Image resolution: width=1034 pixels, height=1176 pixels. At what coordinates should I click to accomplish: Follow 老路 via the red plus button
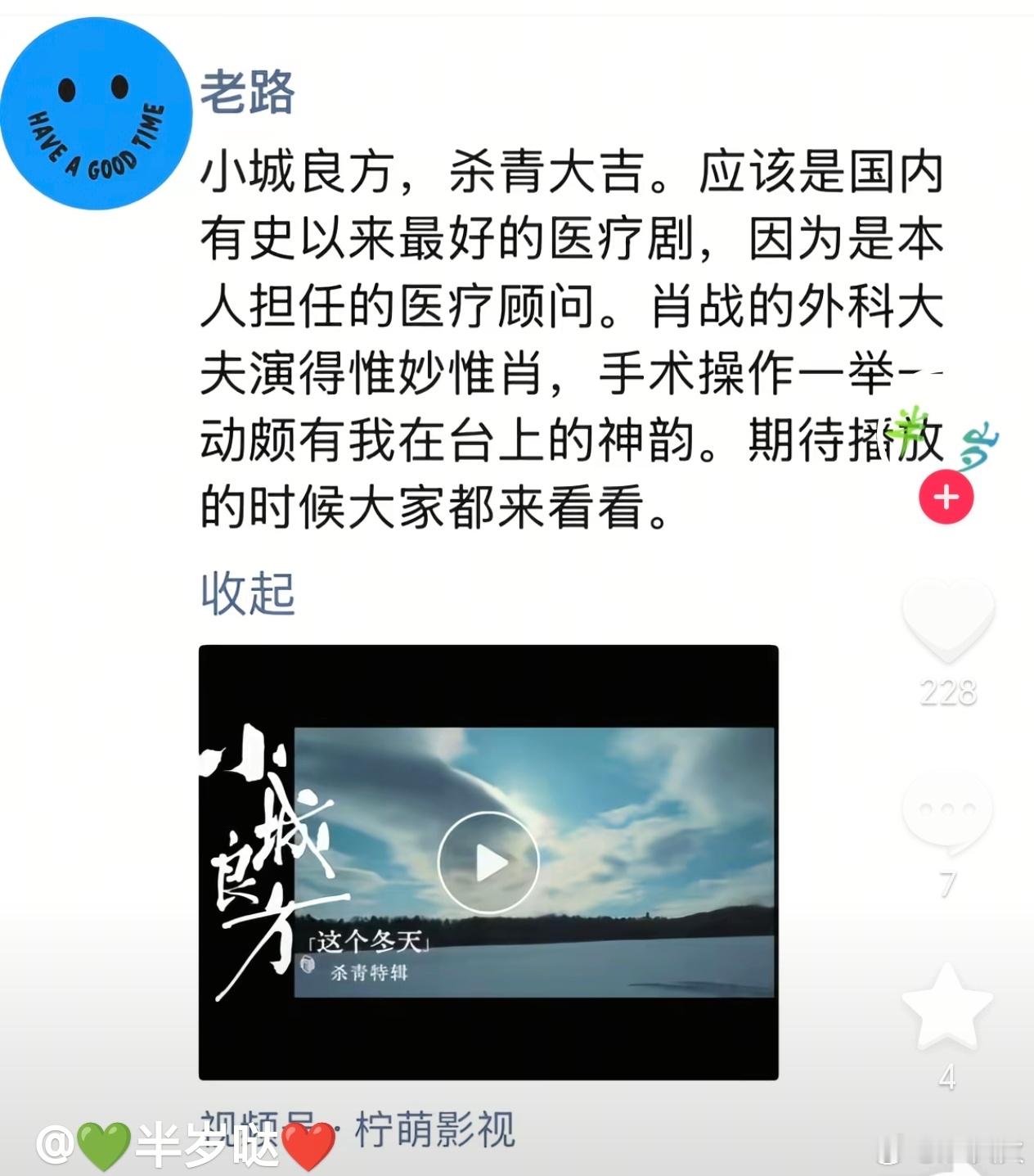tap(946, 494)
